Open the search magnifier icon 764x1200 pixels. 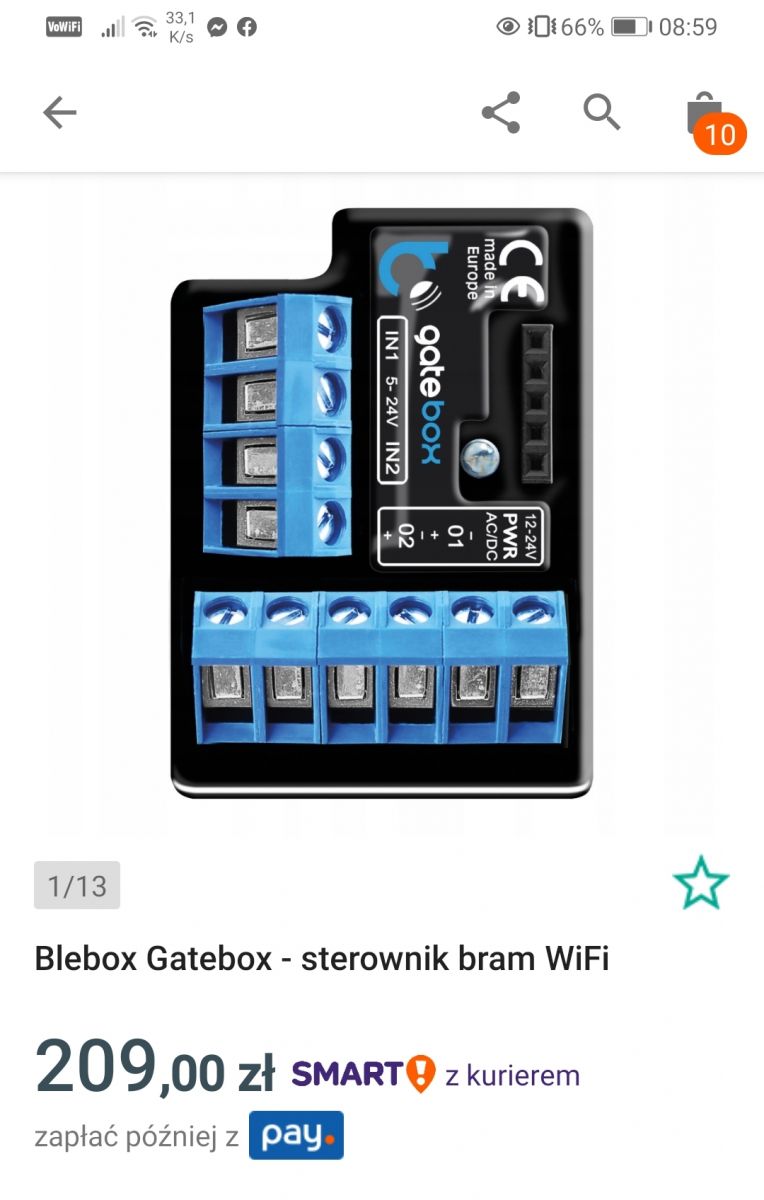(x=602, y=113)
